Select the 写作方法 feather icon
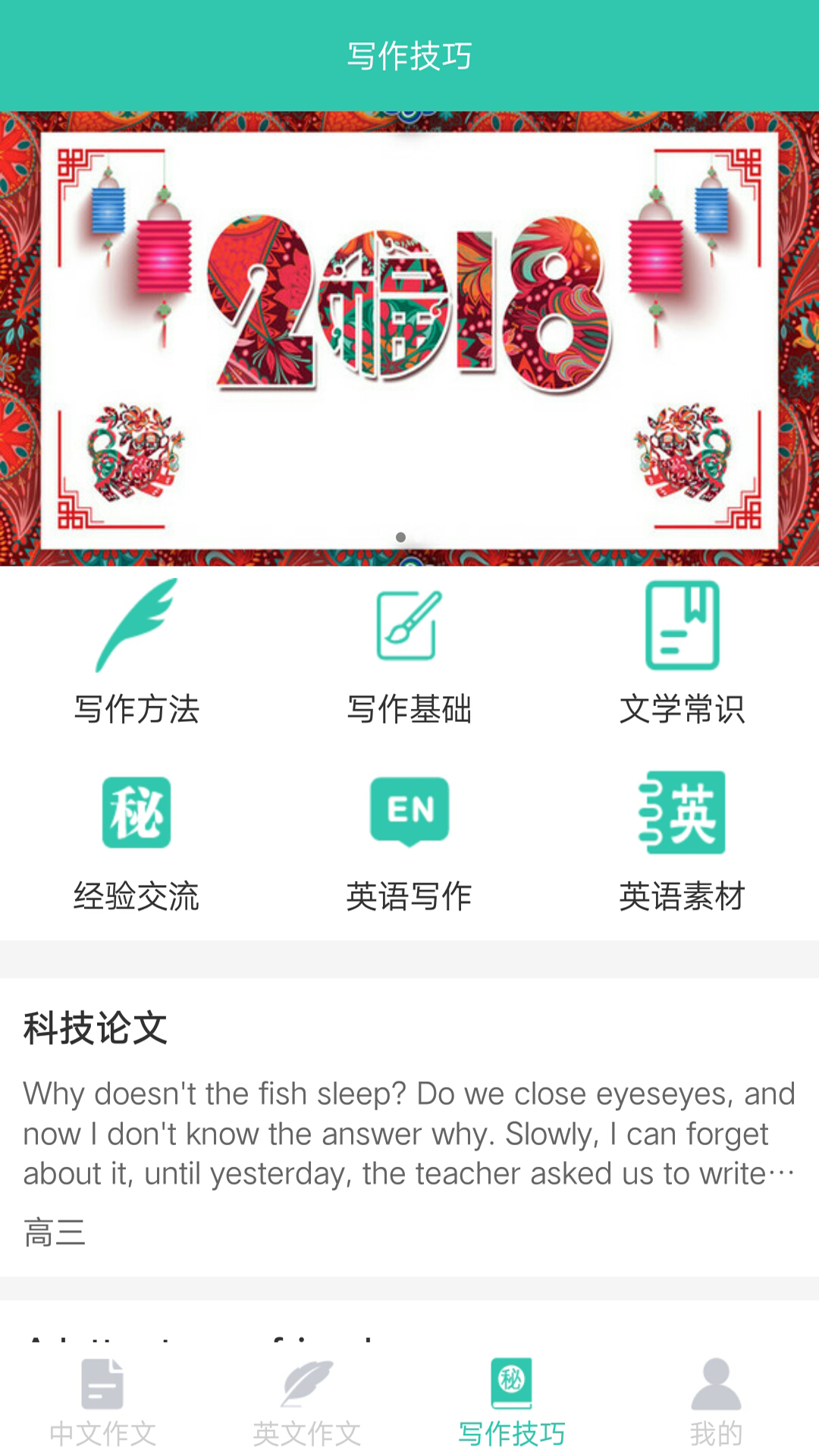The image size is (819, 1456). click(x=138, y=626)
